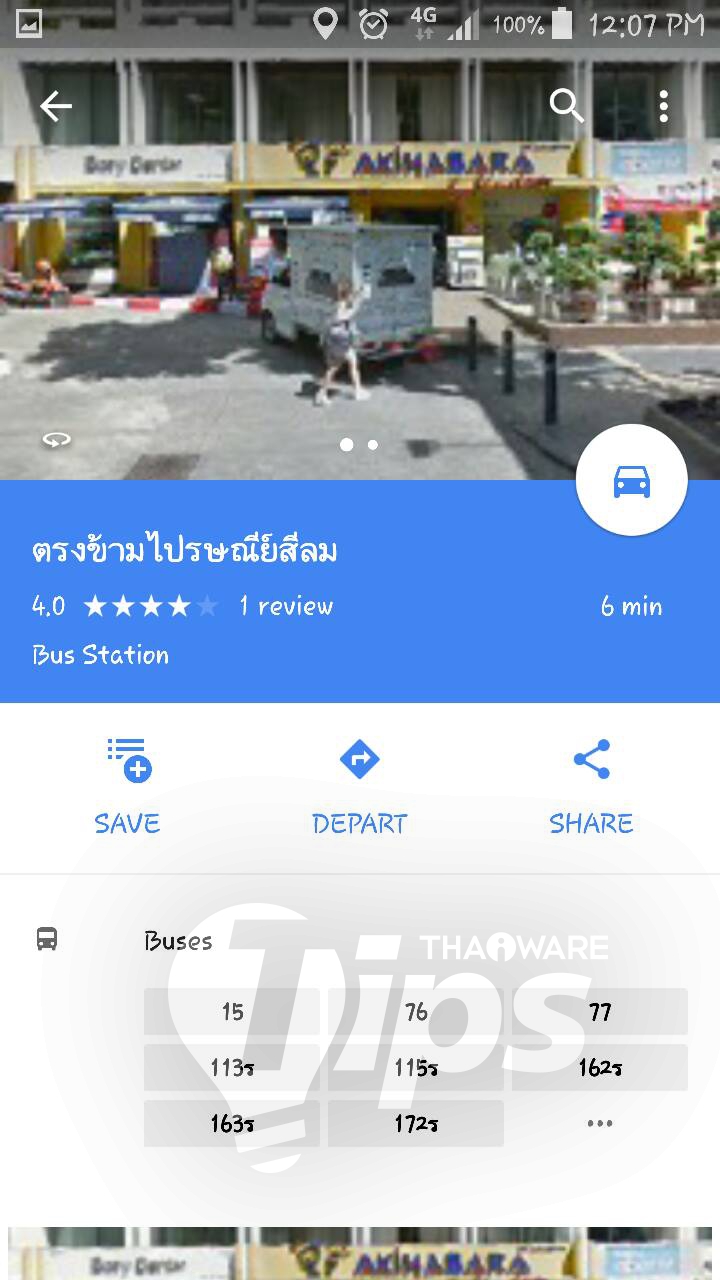
Task: Select bus line 77
Action: point(600,1012)
